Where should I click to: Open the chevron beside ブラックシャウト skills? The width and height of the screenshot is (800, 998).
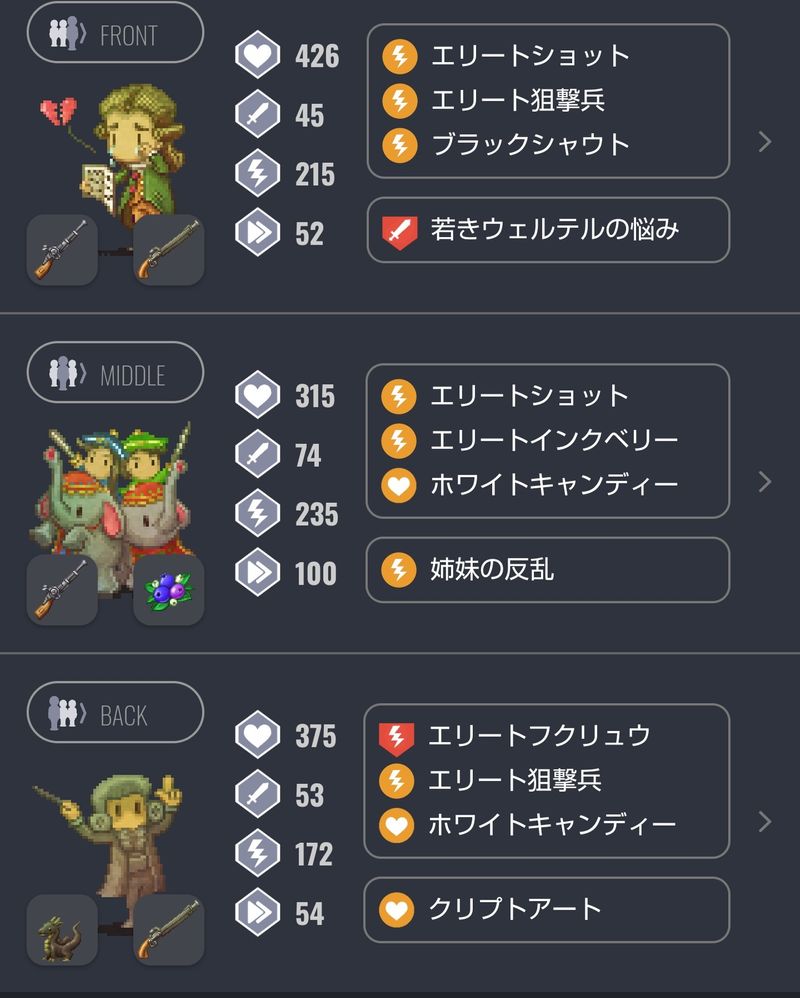[765, 141]
